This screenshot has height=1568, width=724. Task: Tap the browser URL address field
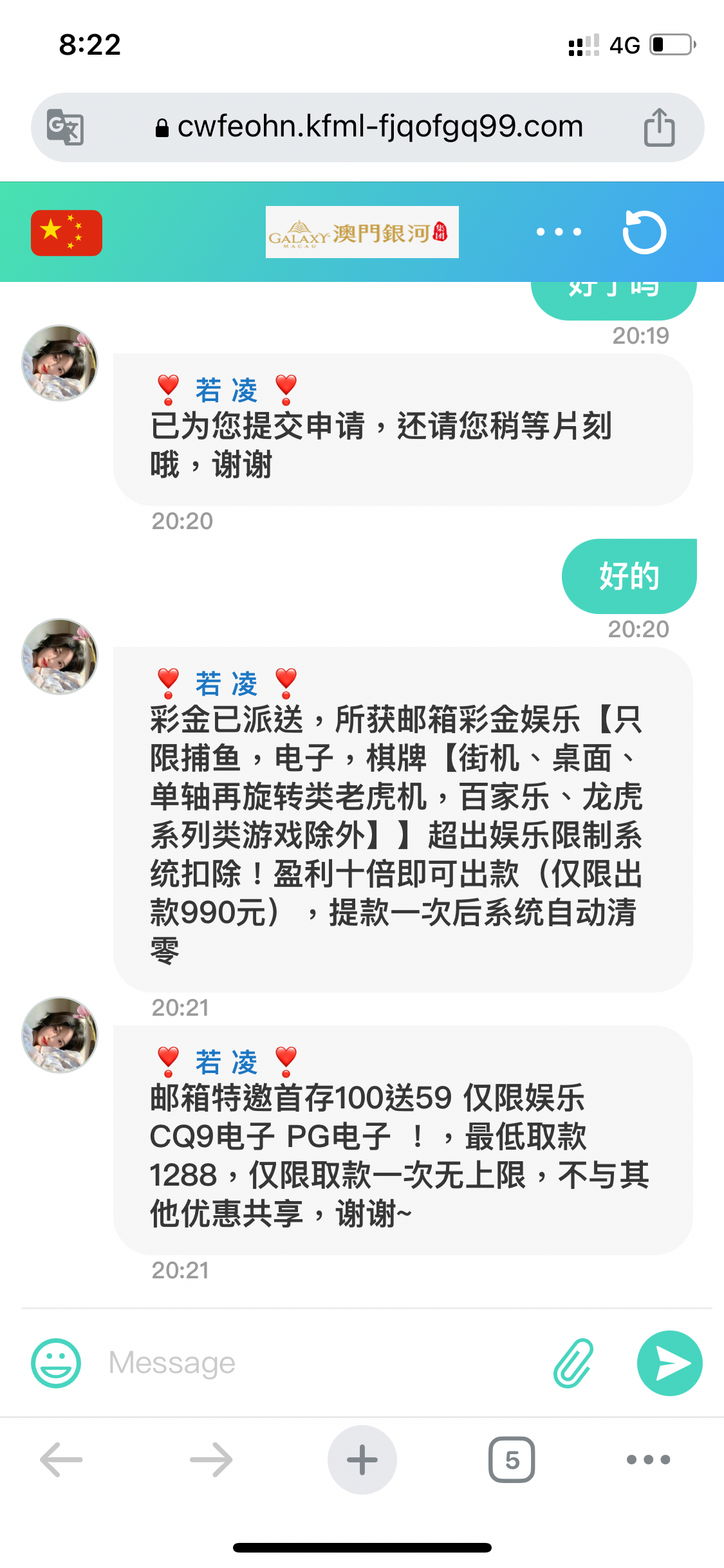(x=369, y=127)
